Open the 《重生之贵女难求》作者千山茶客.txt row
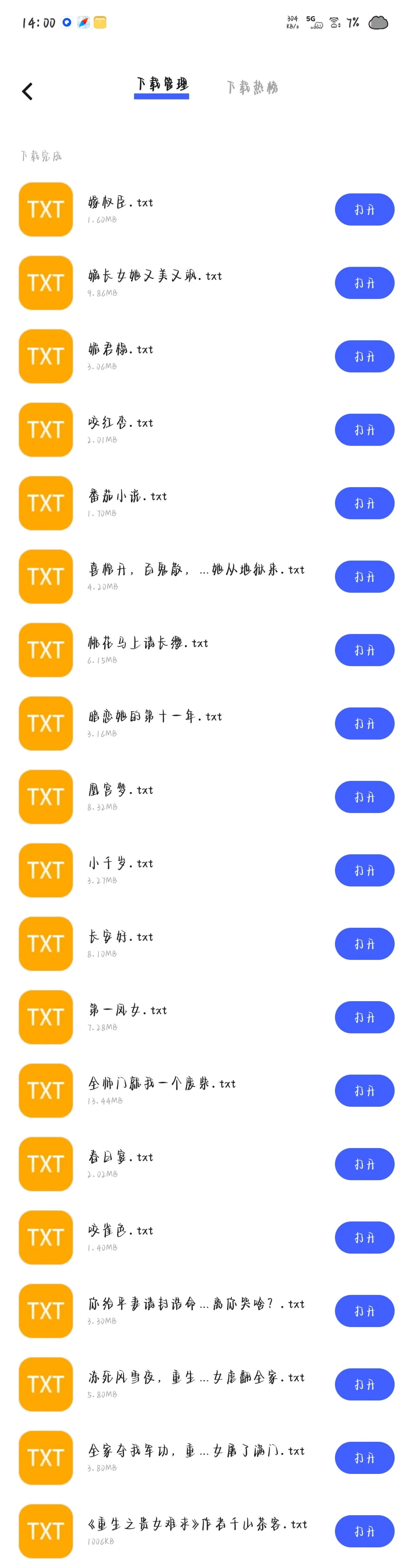Image resolution: width=413 pixels, height=1568 pixels. pyautogui.click(x=207, y=1531)
